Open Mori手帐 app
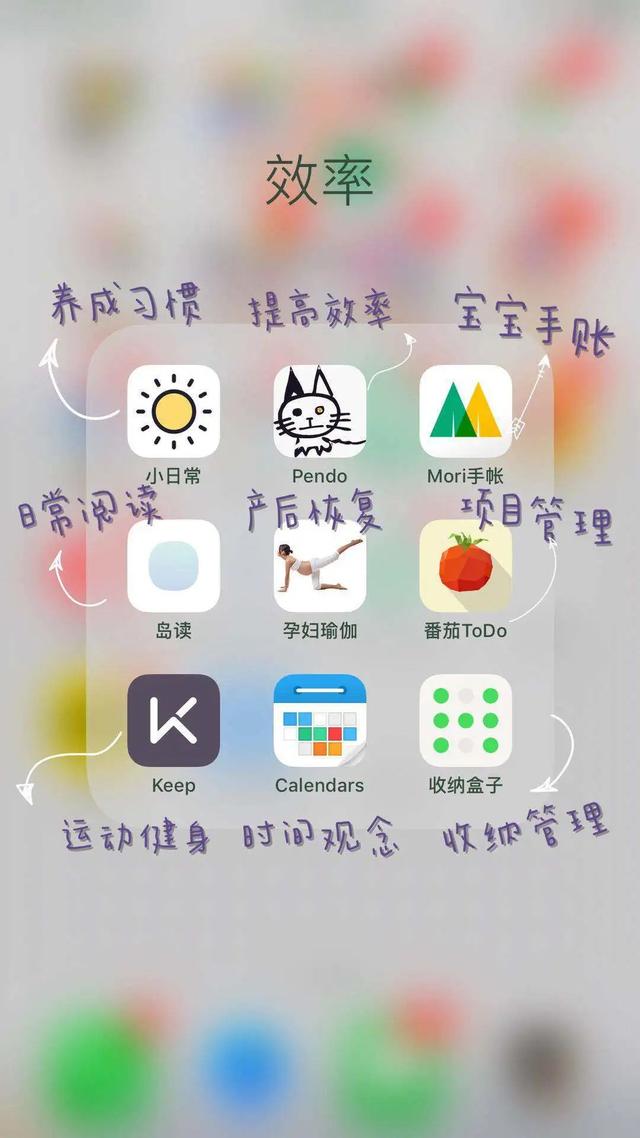This screenshot has width=640, height=1138. click(x=465, y=411)
